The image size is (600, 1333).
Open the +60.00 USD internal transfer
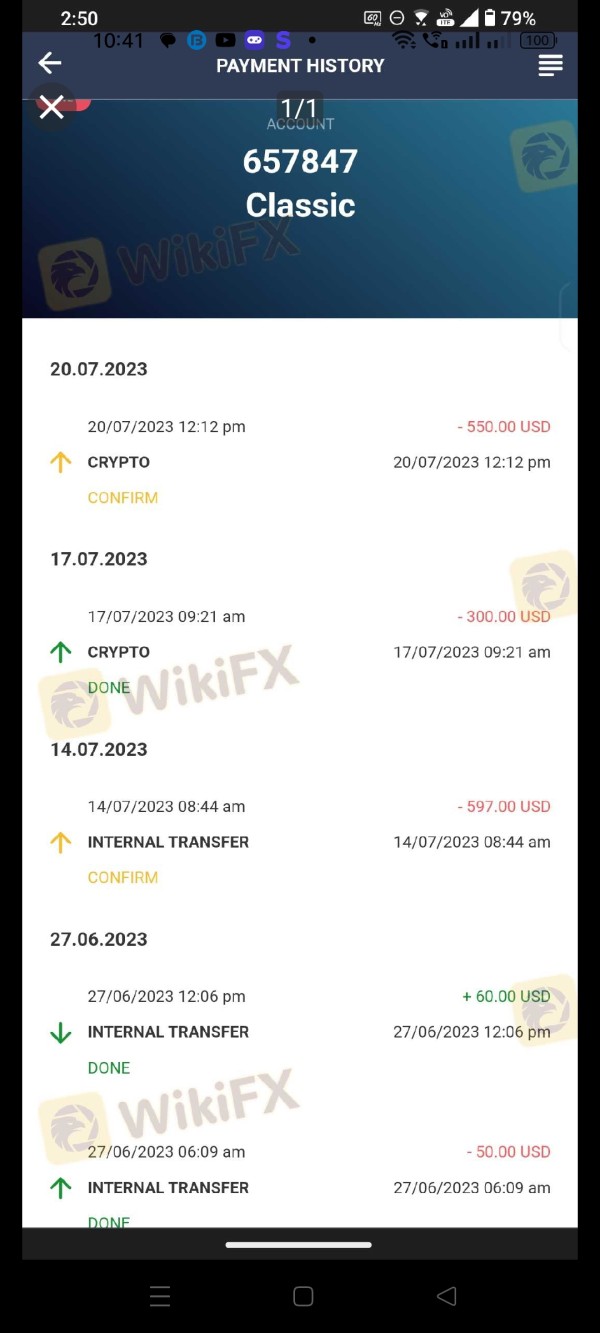300,1031
